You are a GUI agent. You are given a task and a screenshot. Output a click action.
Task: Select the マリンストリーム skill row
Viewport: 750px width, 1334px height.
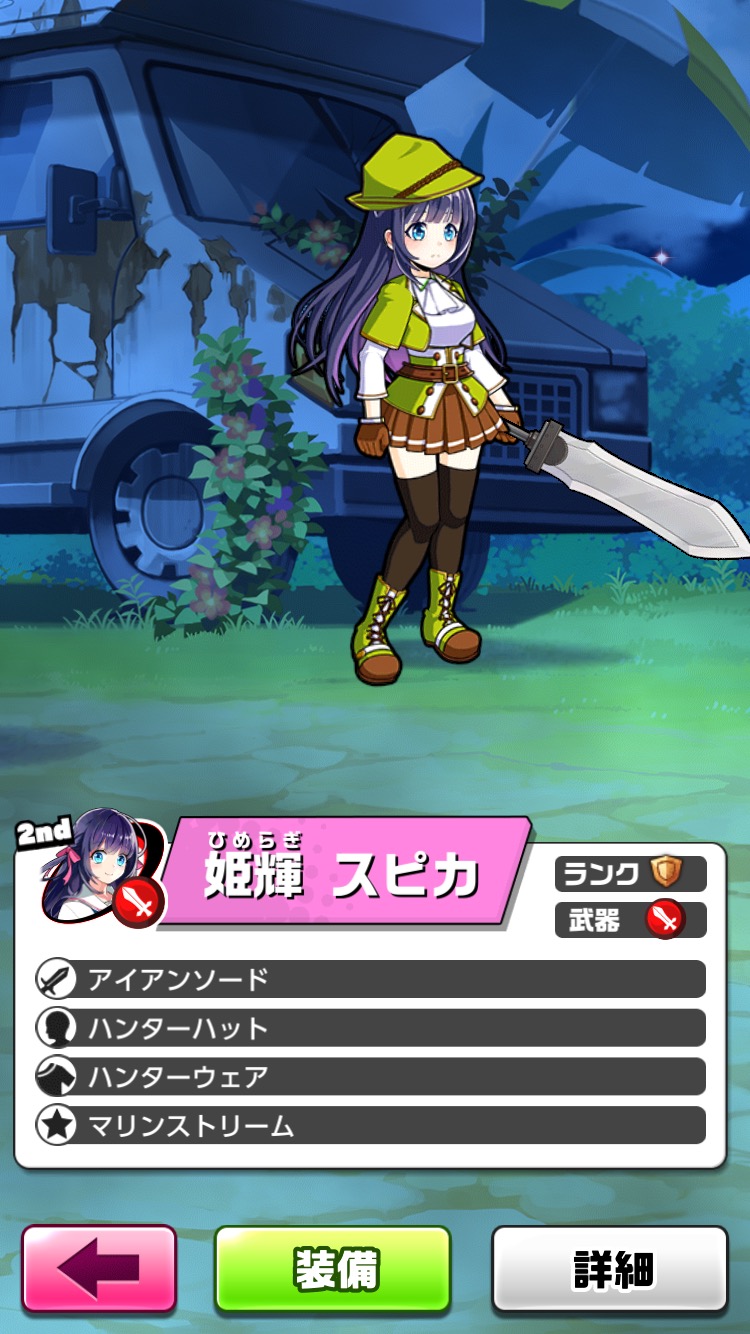370,1126
